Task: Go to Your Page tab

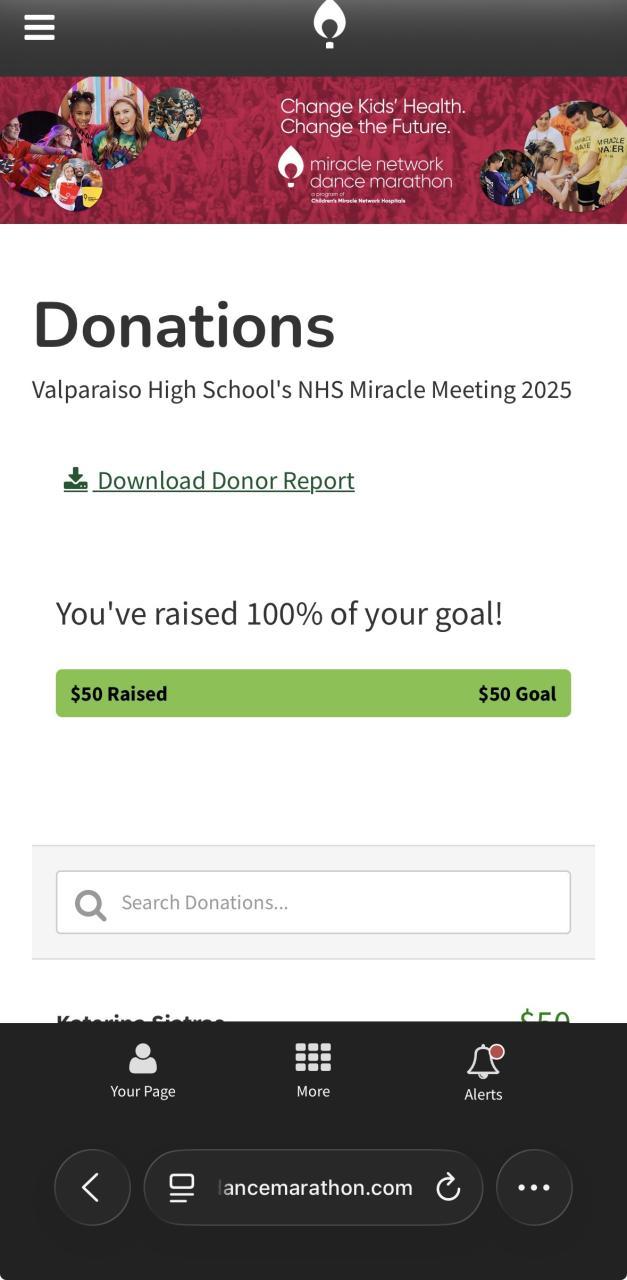Action: [143, 1071]
